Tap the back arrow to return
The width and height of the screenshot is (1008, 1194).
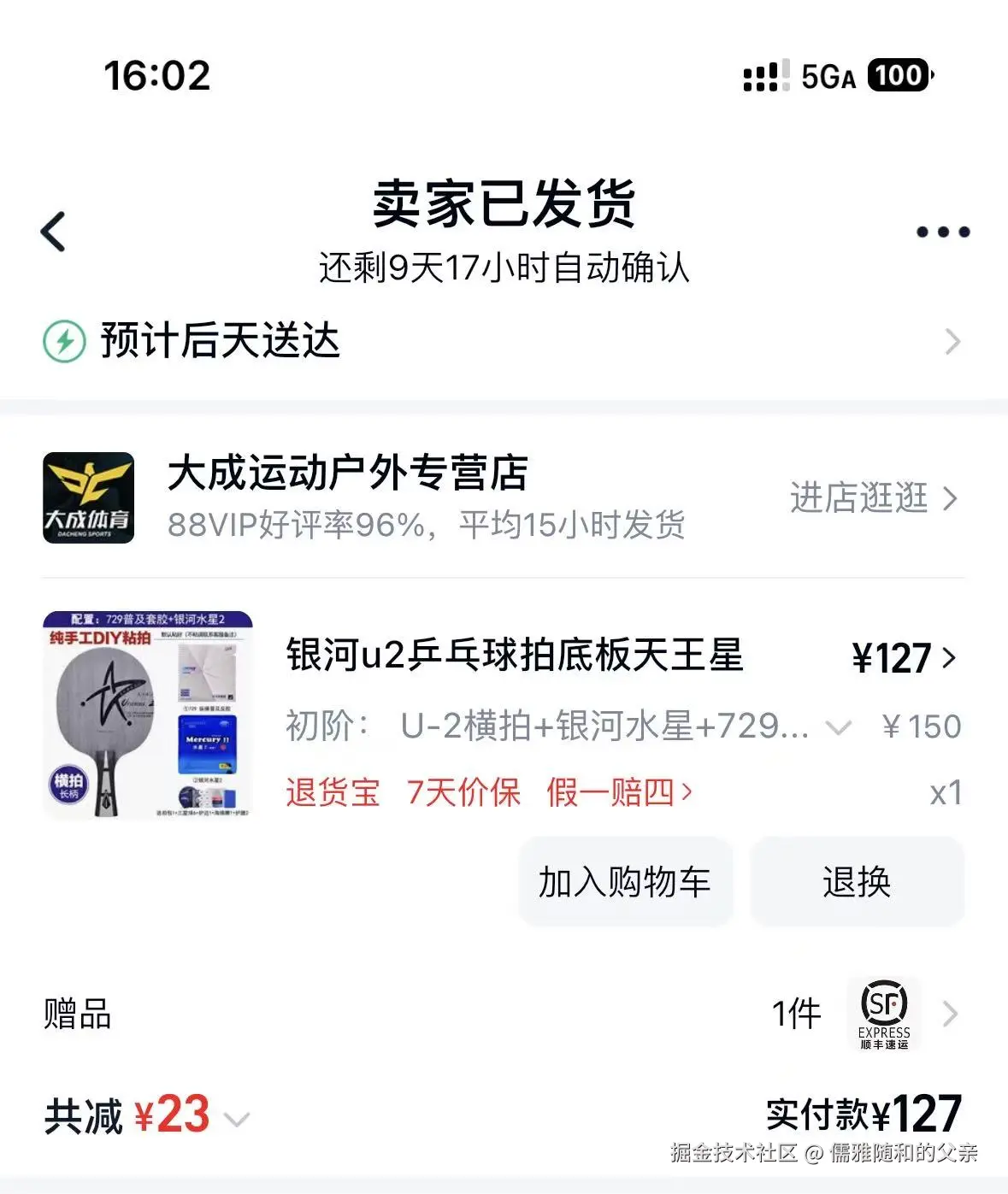click(x=54, y=232)
